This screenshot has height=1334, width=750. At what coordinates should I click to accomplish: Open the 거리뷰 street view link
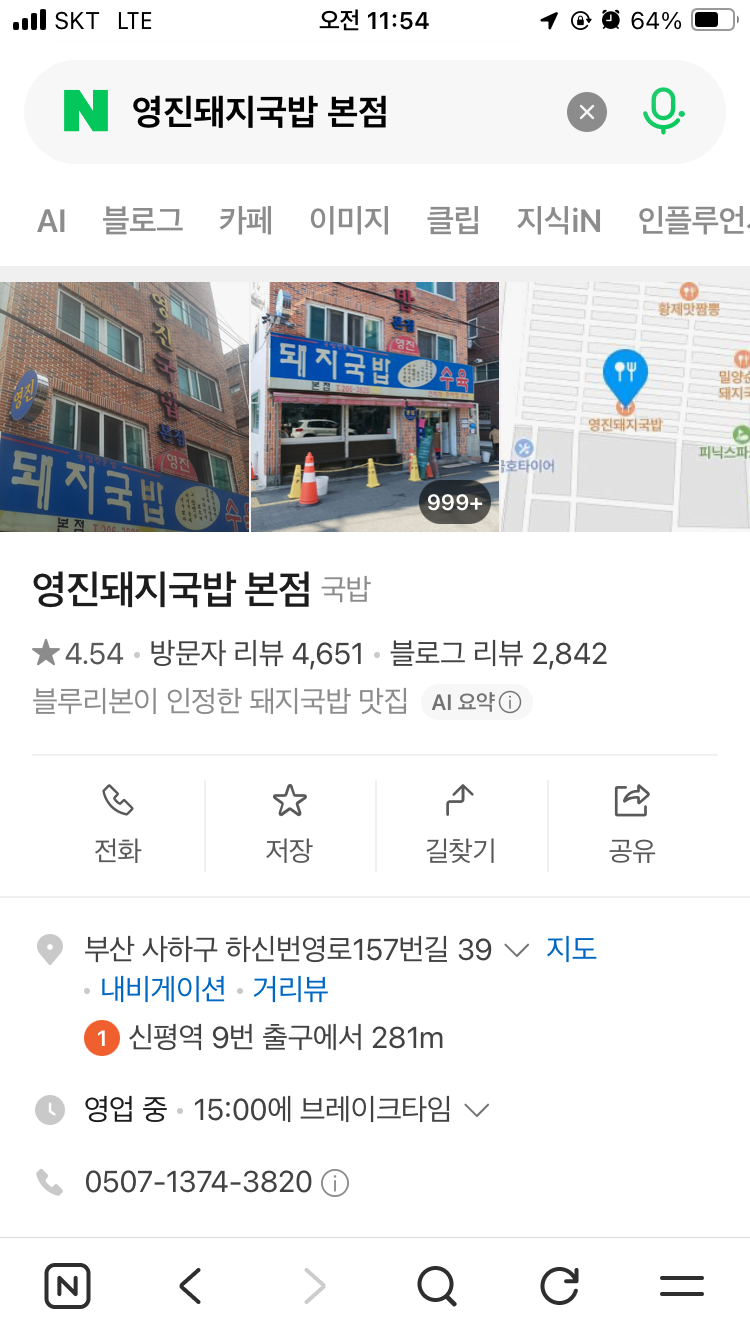(x=290, y=990)
